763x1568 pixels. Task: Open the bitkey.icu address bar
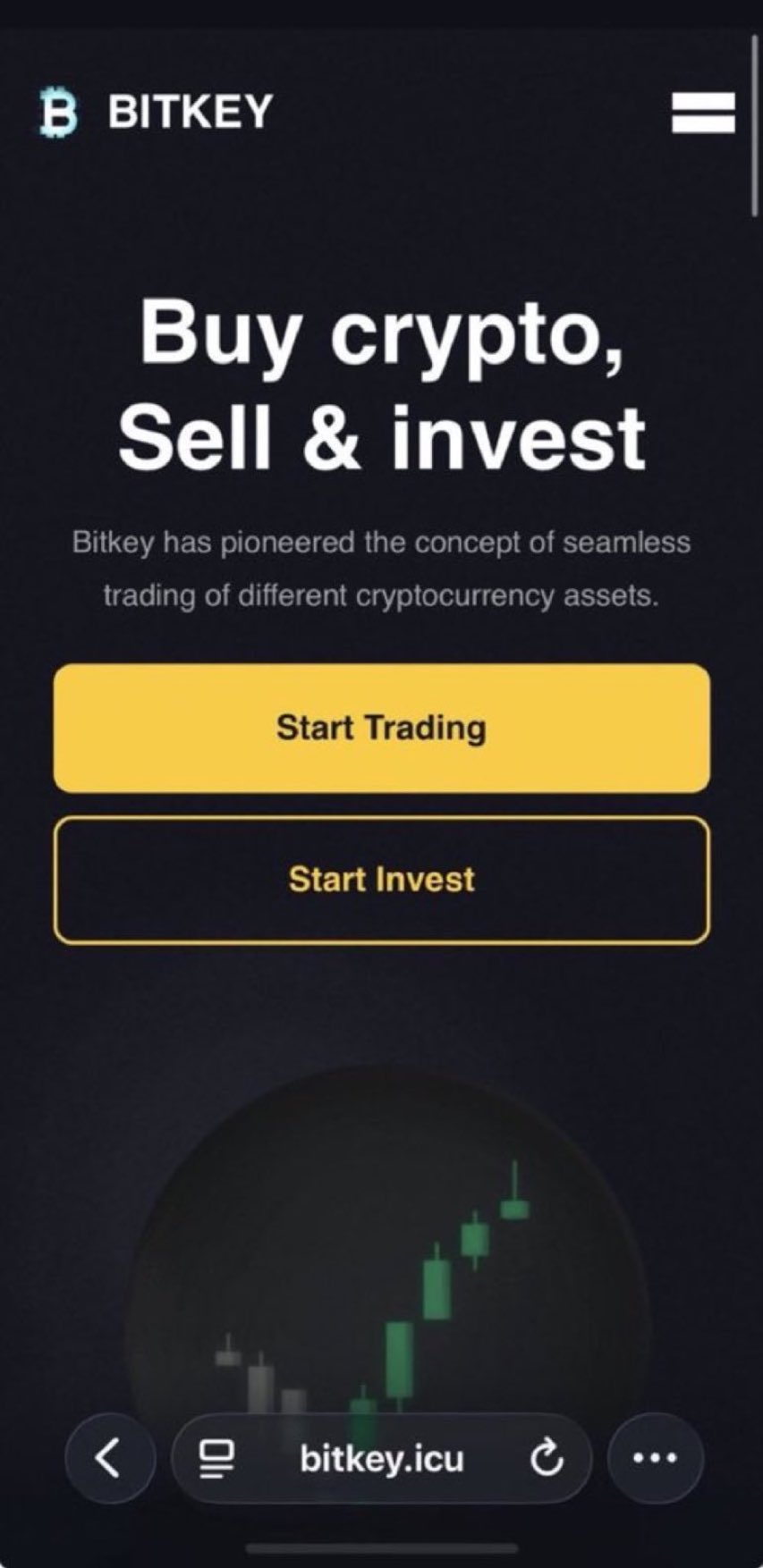382,1459
